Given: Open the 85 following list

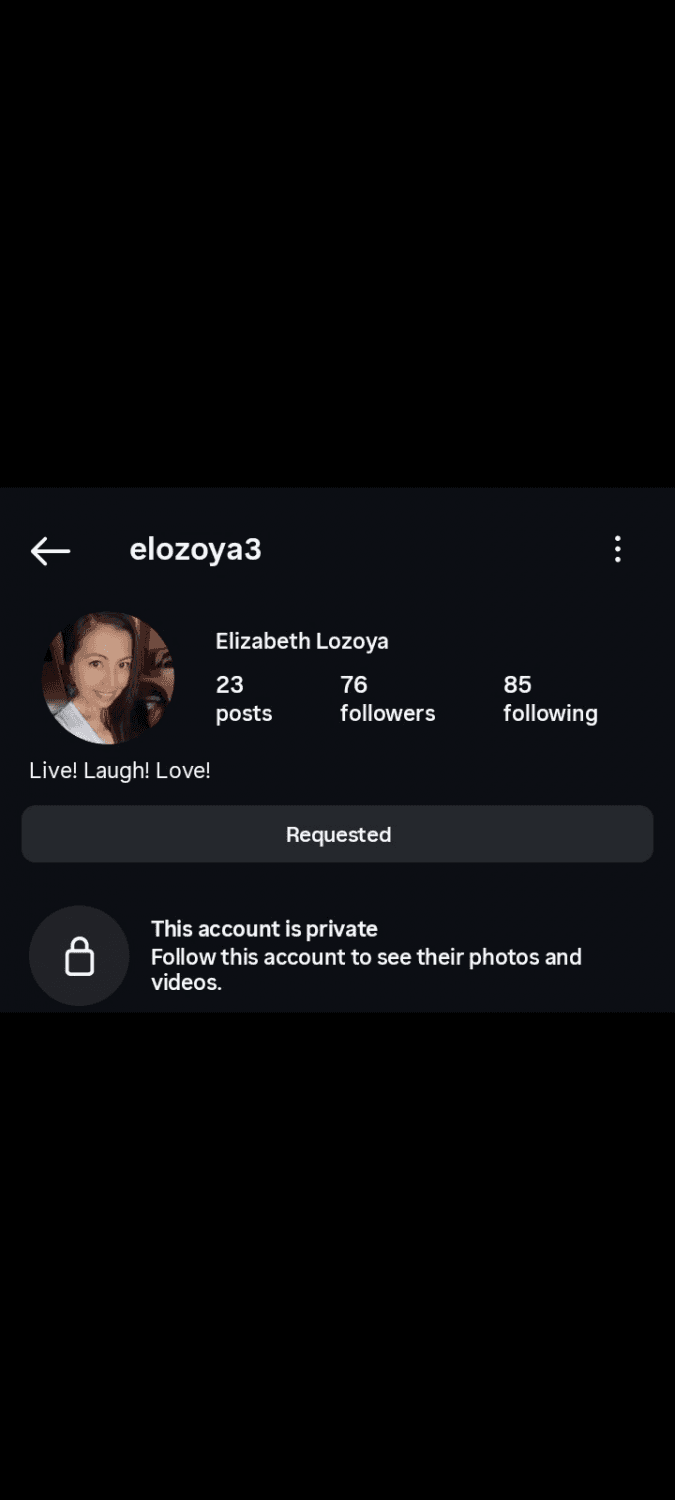Looking at the screenshot, I should 550,698.
